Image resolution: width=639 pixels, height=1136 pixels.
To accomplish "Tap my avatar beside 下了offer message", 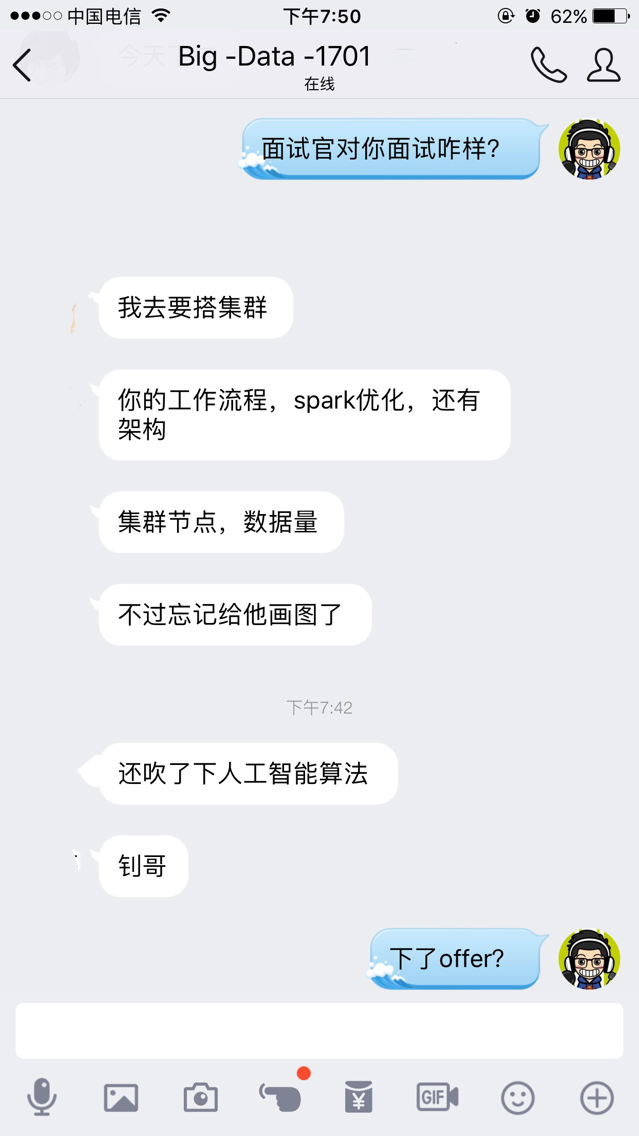I will tap(589, 959).
